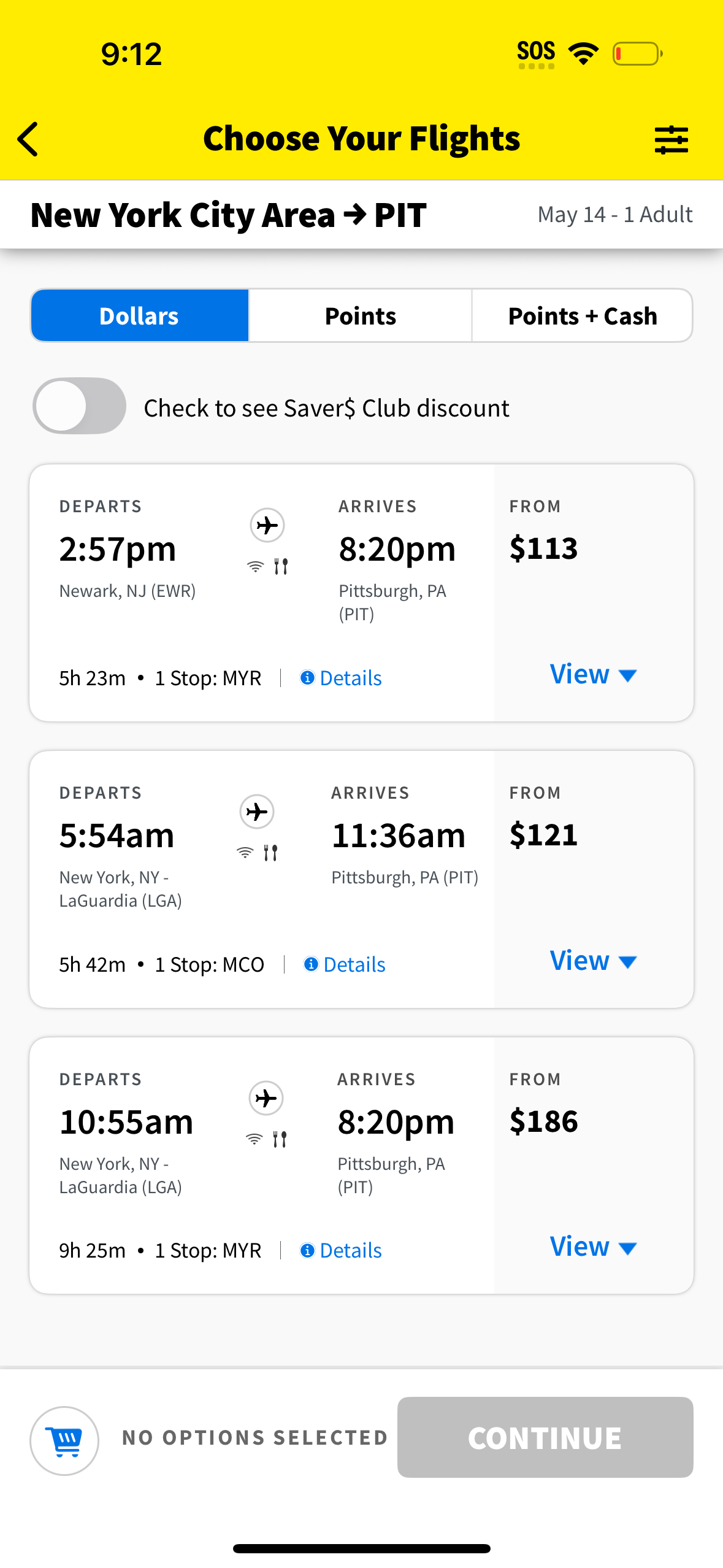Select the Points + Cash tab
This screenshot has height=1568, width=723.
click(x=581, y=315)
